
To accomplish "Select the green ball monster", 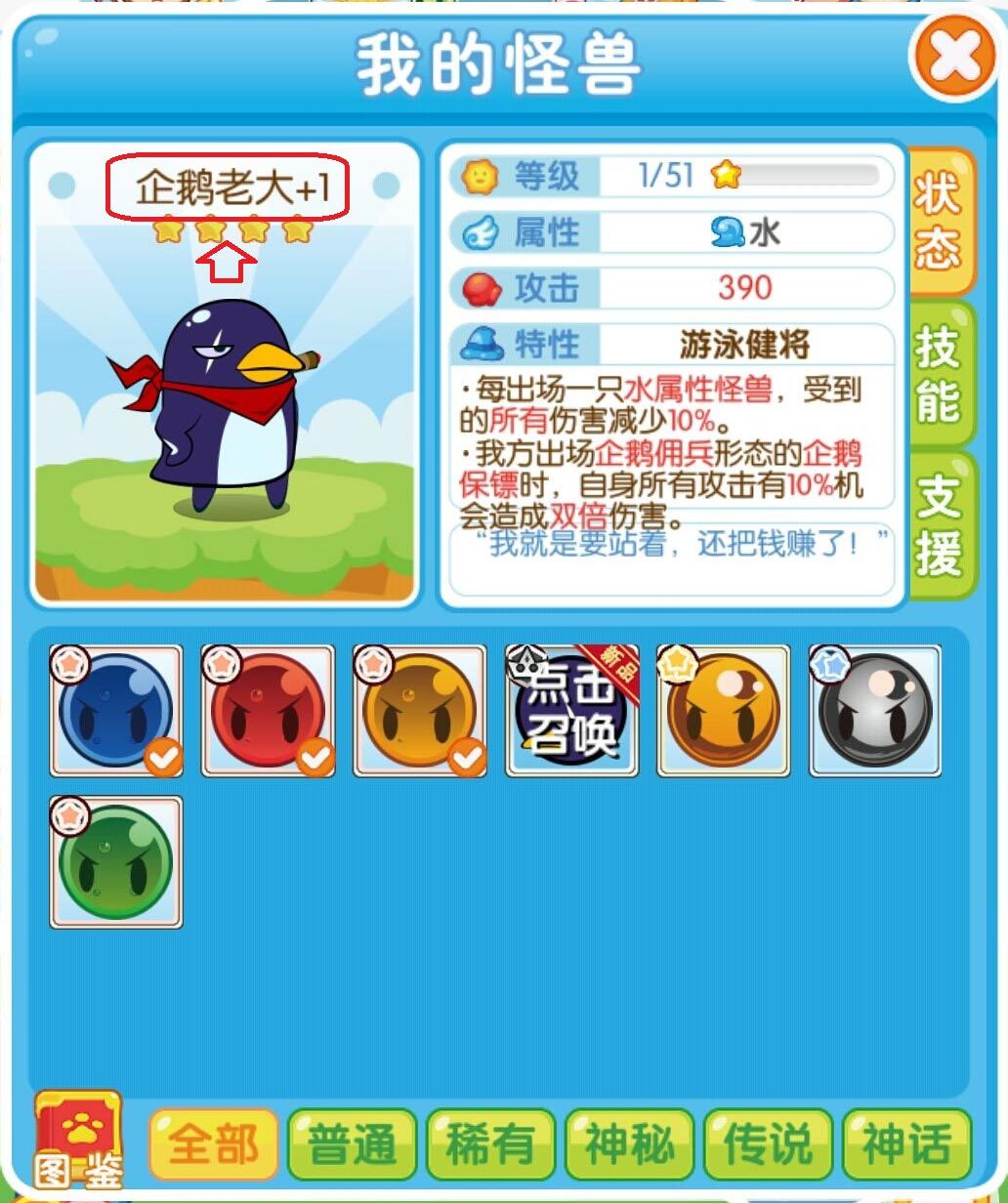I will (x=116, y=862).
